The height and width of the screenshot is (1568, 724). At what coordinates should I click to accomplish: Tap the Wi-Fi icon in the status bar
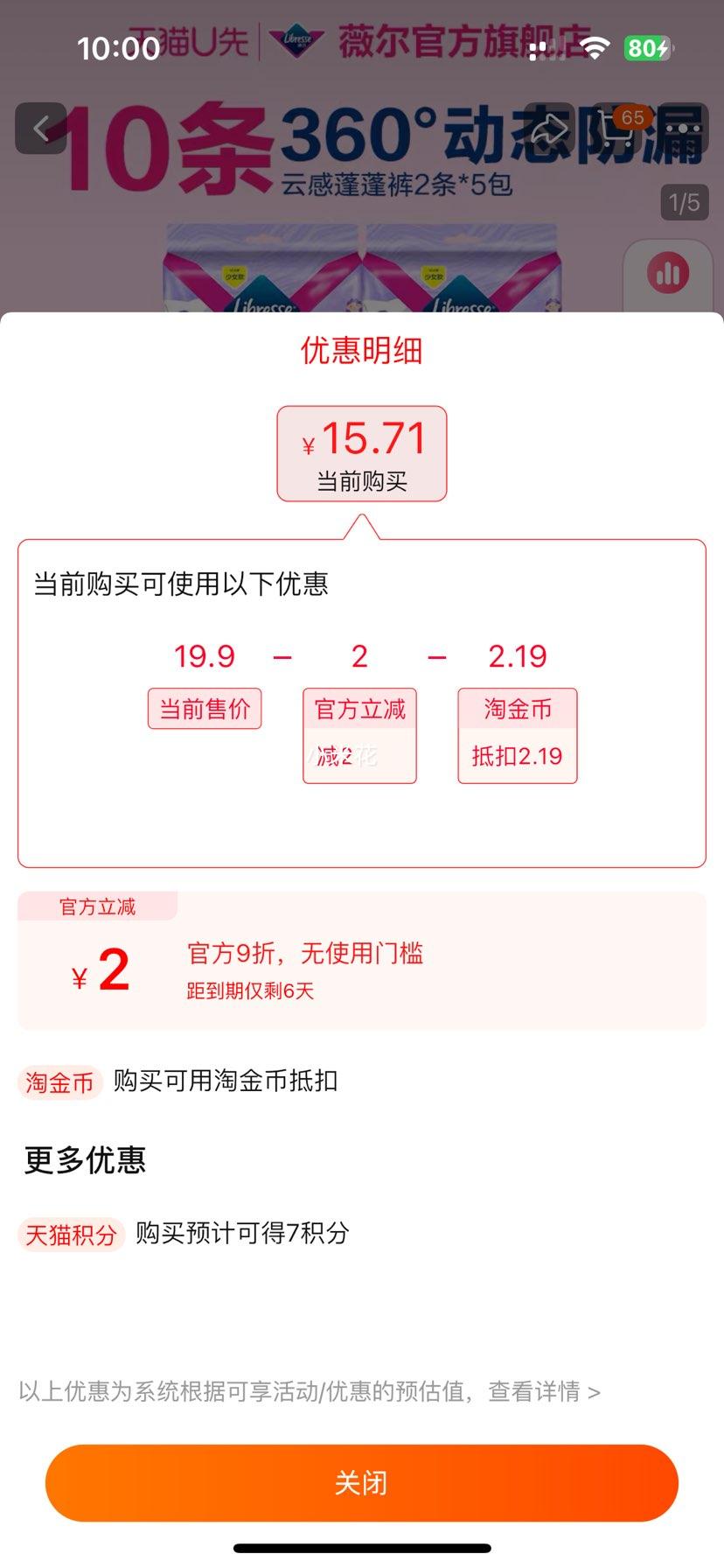coord(596,50)
